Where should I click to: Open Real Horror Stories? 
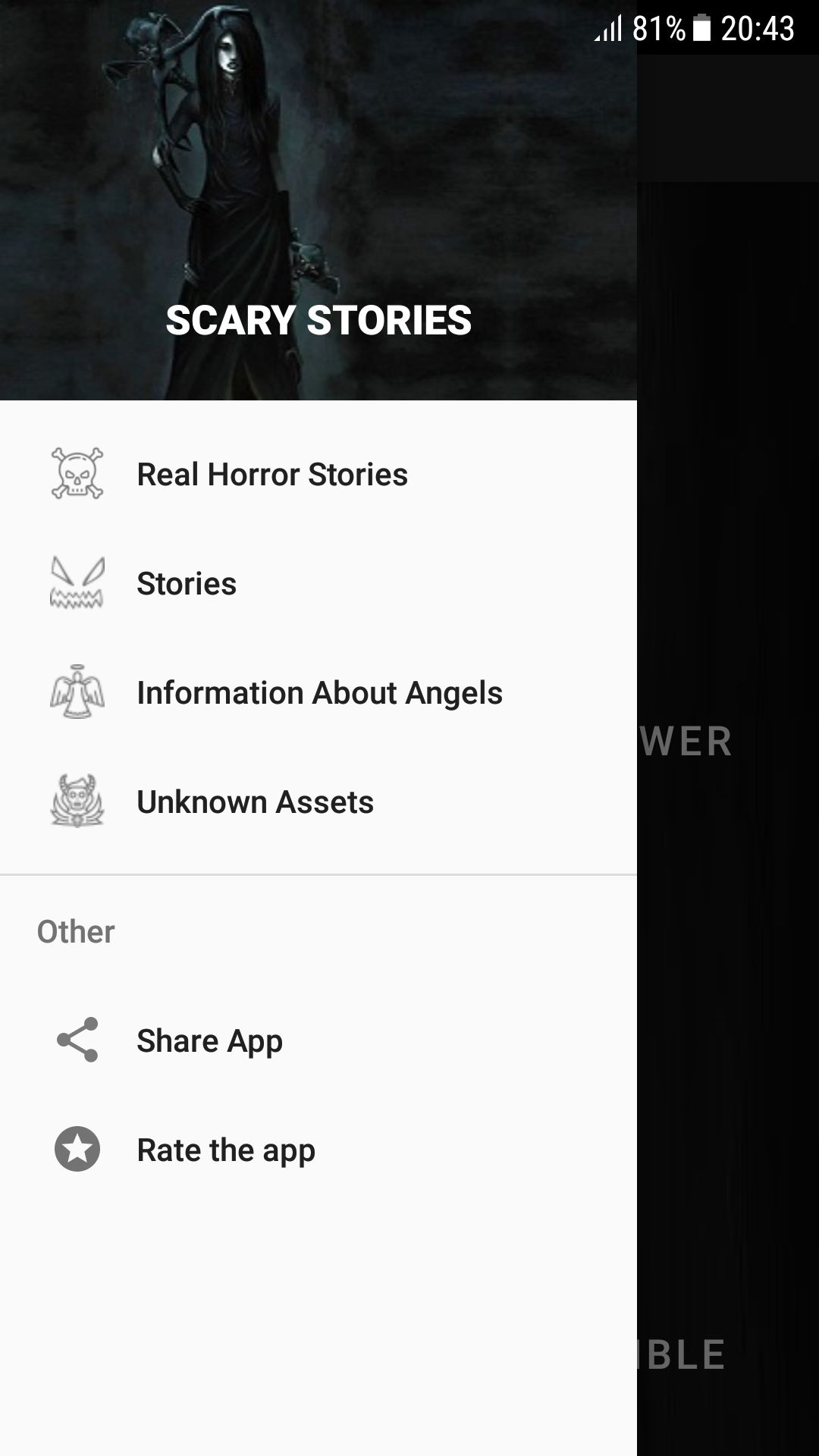point(271,473)
